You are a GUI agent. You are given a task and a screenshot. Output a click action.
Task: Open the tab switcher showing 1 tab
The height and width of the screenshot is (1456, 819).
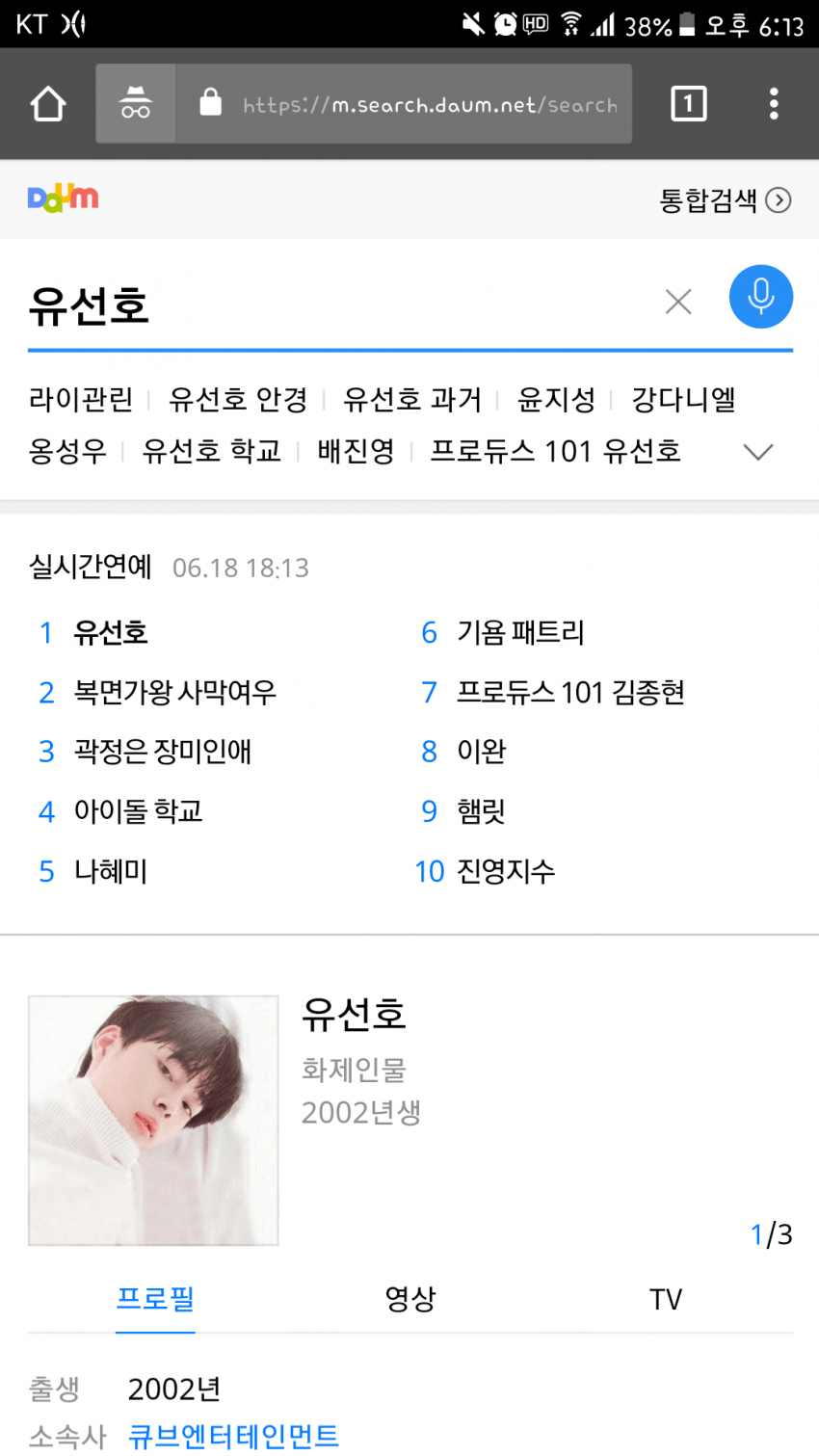click(x=688, y=103)
